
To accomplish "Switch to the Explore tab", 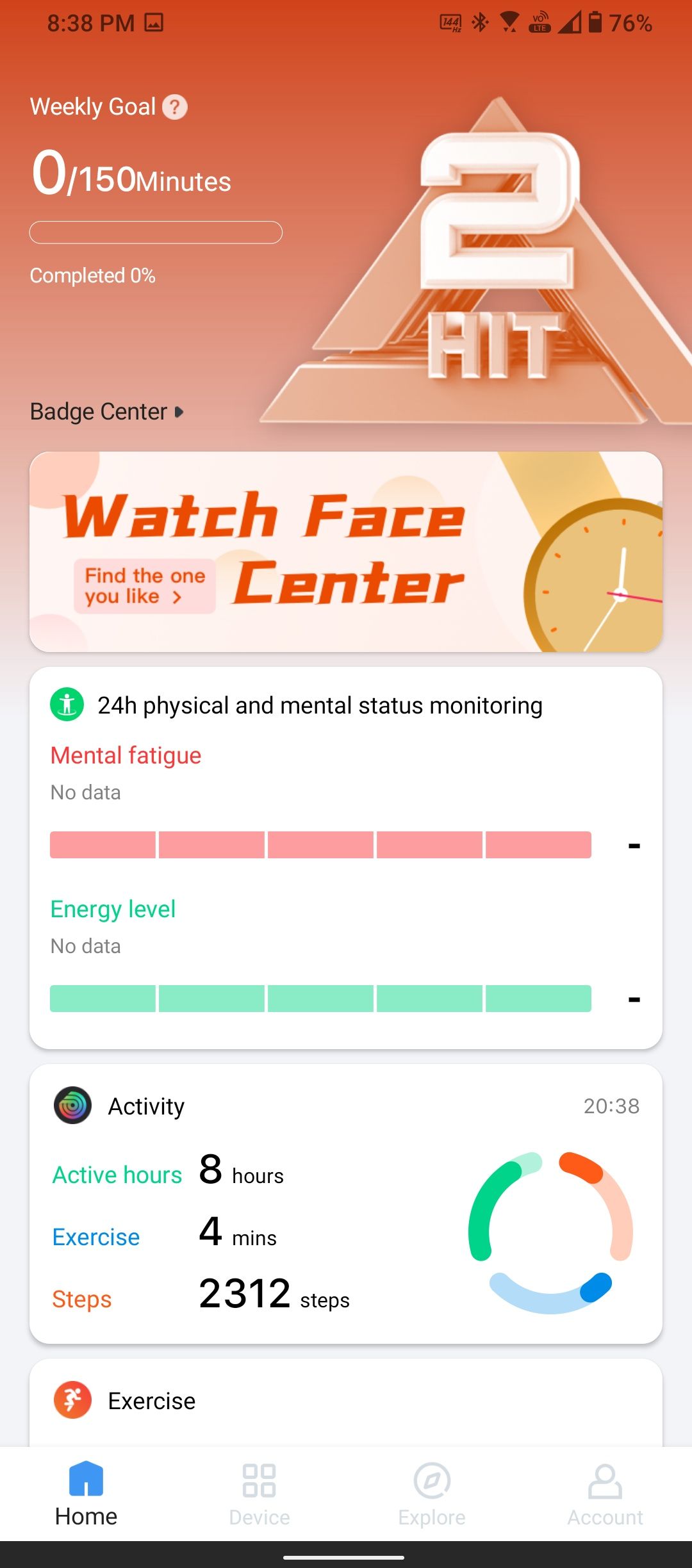I will click(x=432, y=1495).
